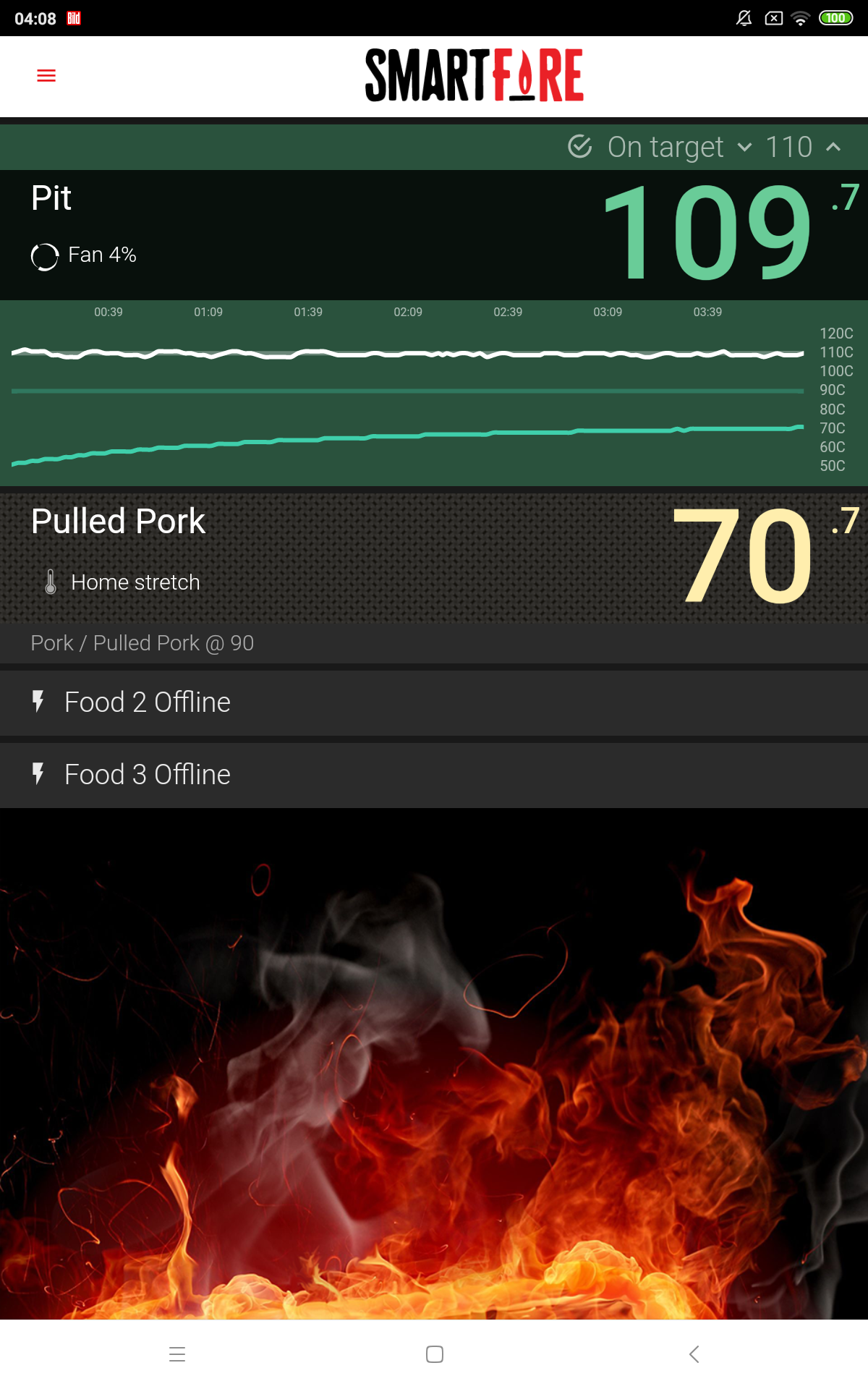Image resolution: width=868 pixels, height=1389 pixels.
Task: Tap the Fan speed icon next to Pit
Action: (x=44, y=255)
